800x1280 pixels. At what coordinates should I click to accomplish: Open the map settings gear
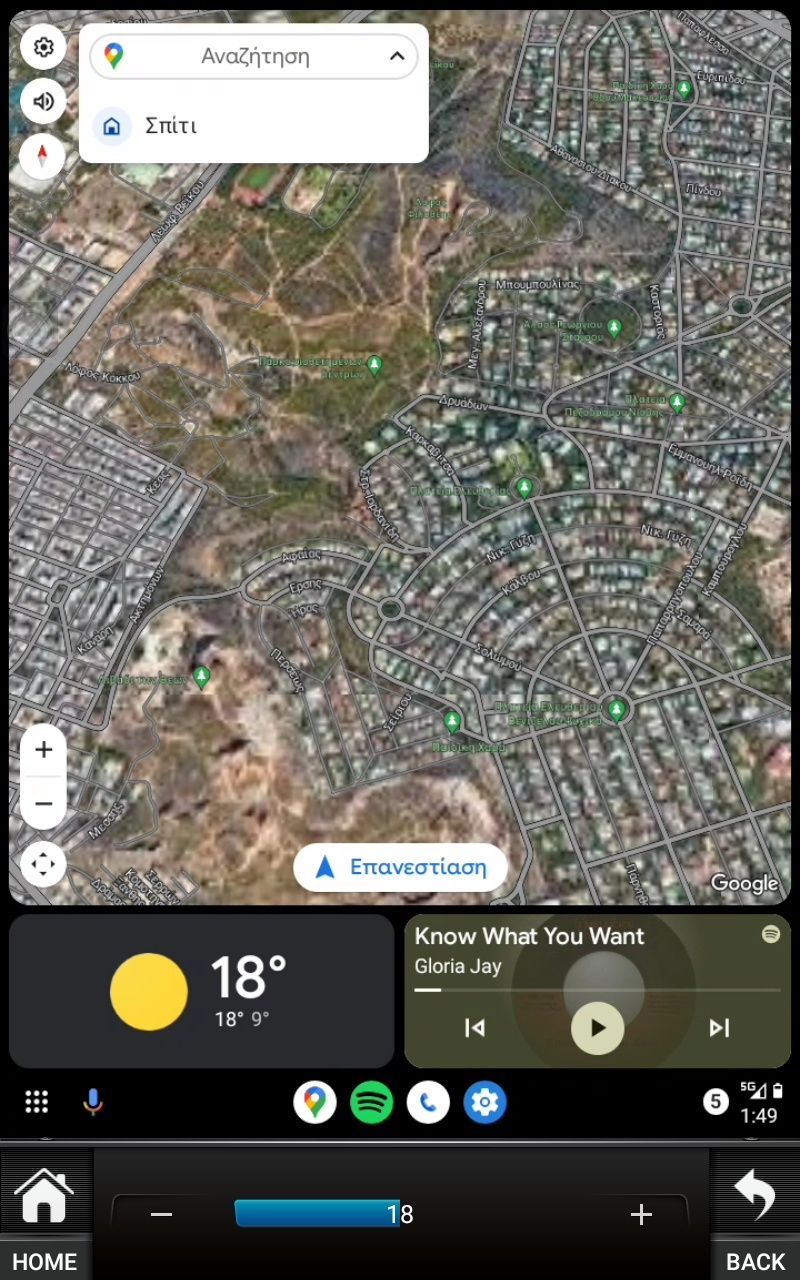[43, 47]
